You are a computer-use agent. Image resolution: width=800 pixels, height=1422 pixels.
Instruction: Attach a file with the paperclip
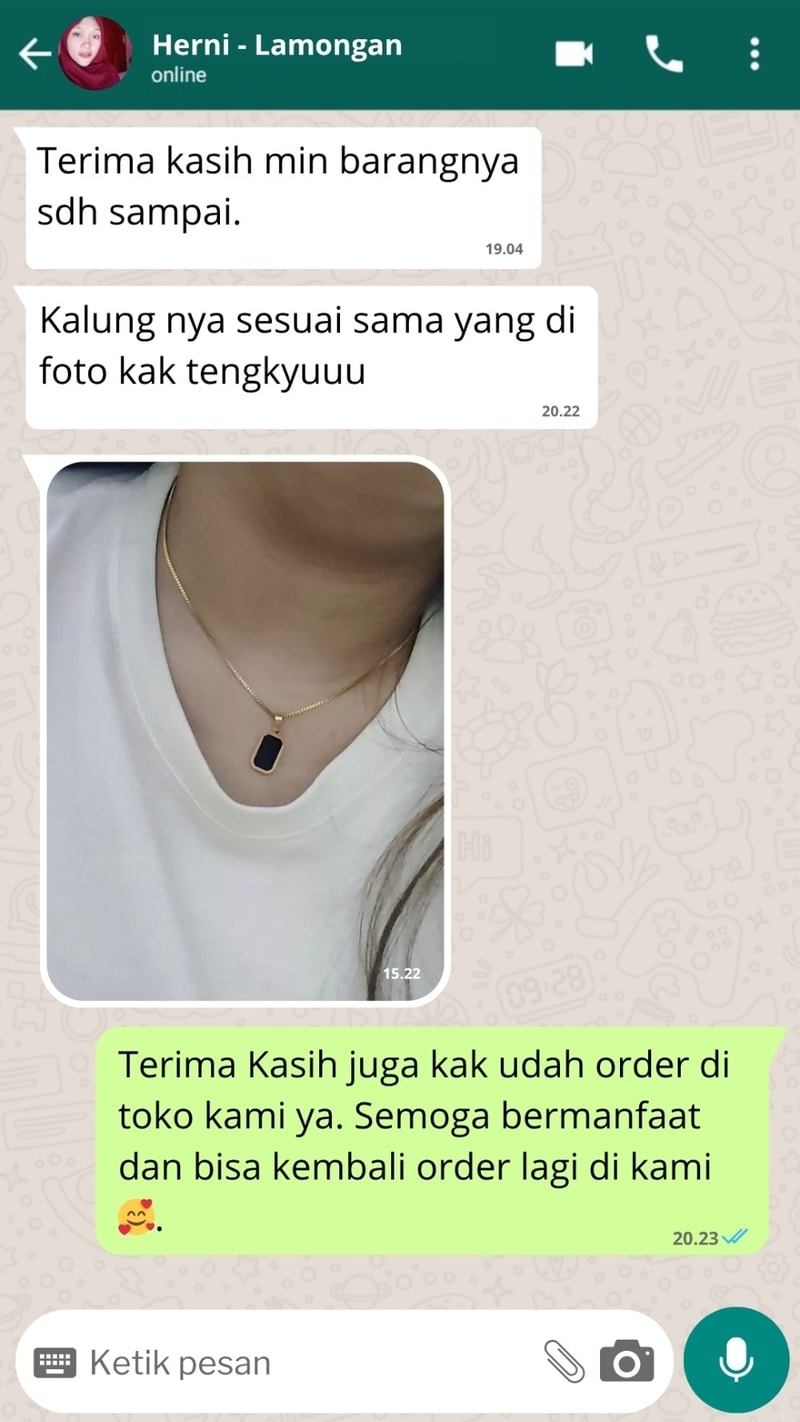click(564, 1362)
